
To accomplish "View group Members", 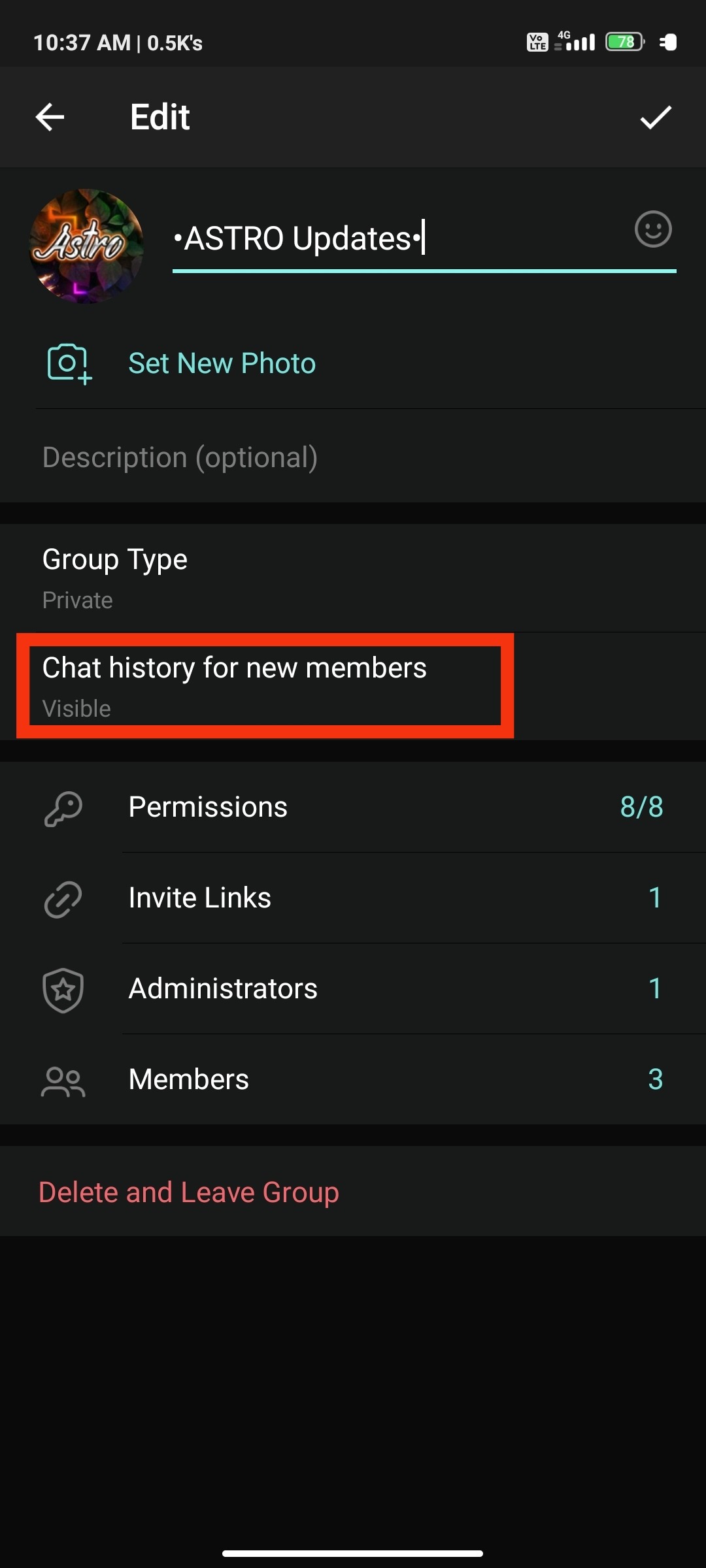I will pyautogui.click(x=353, y=1080).
